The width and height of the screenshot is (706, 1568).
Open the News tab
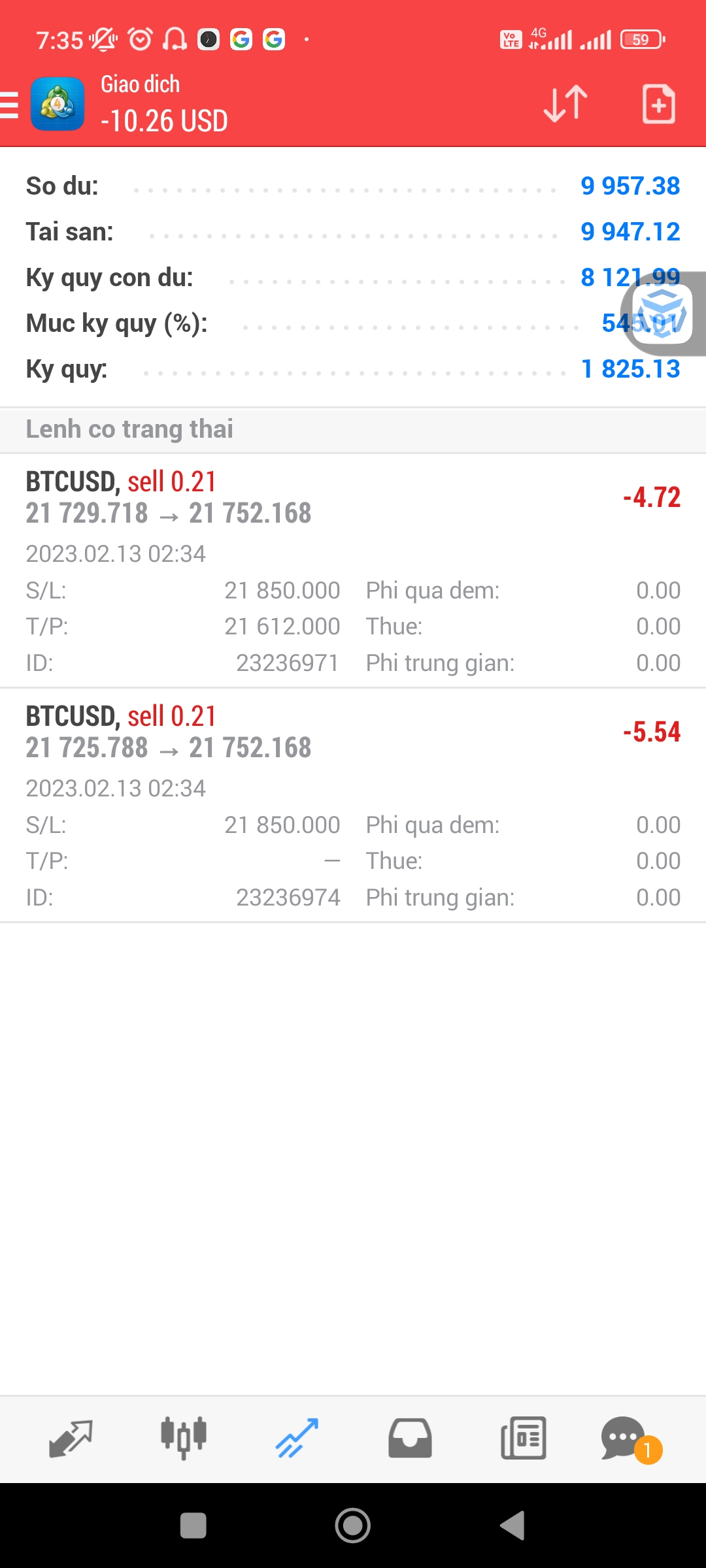click(x=523, y=1439)
